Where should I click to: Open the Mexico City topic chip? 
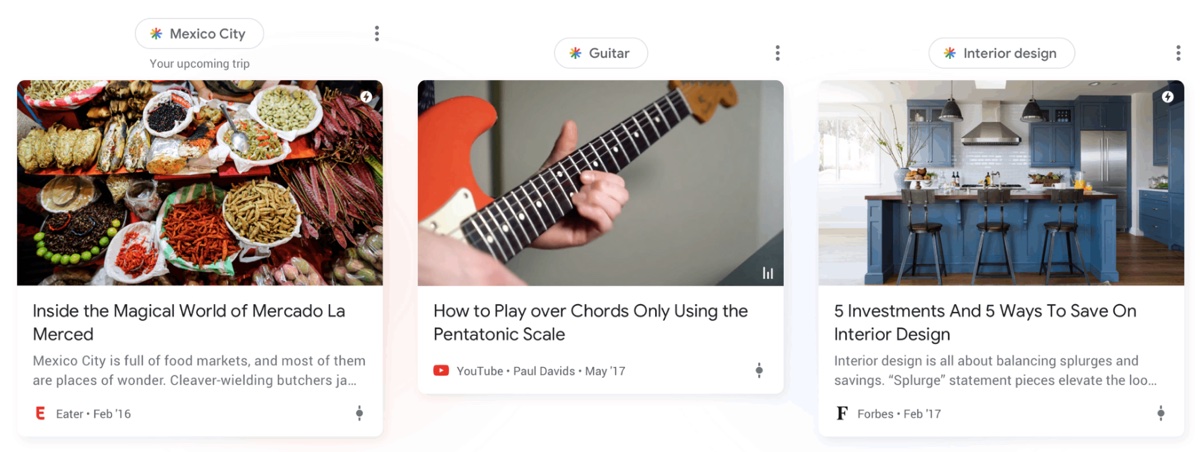199,34
